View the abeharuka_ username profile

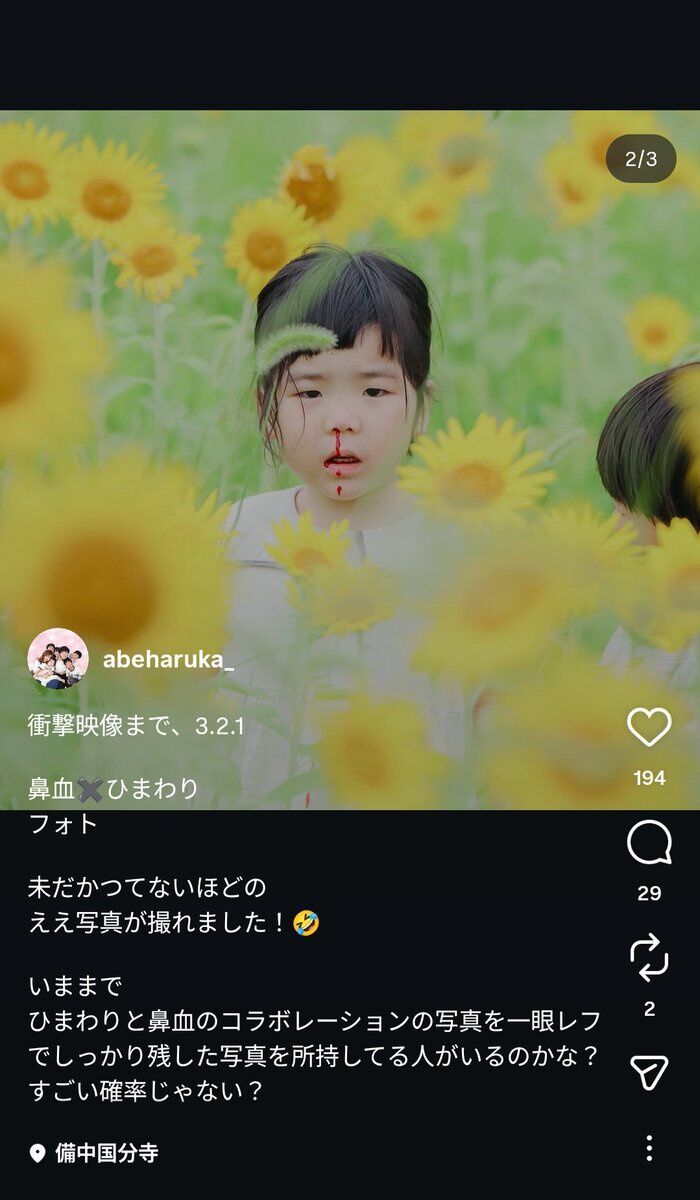(x=162, y=660)
